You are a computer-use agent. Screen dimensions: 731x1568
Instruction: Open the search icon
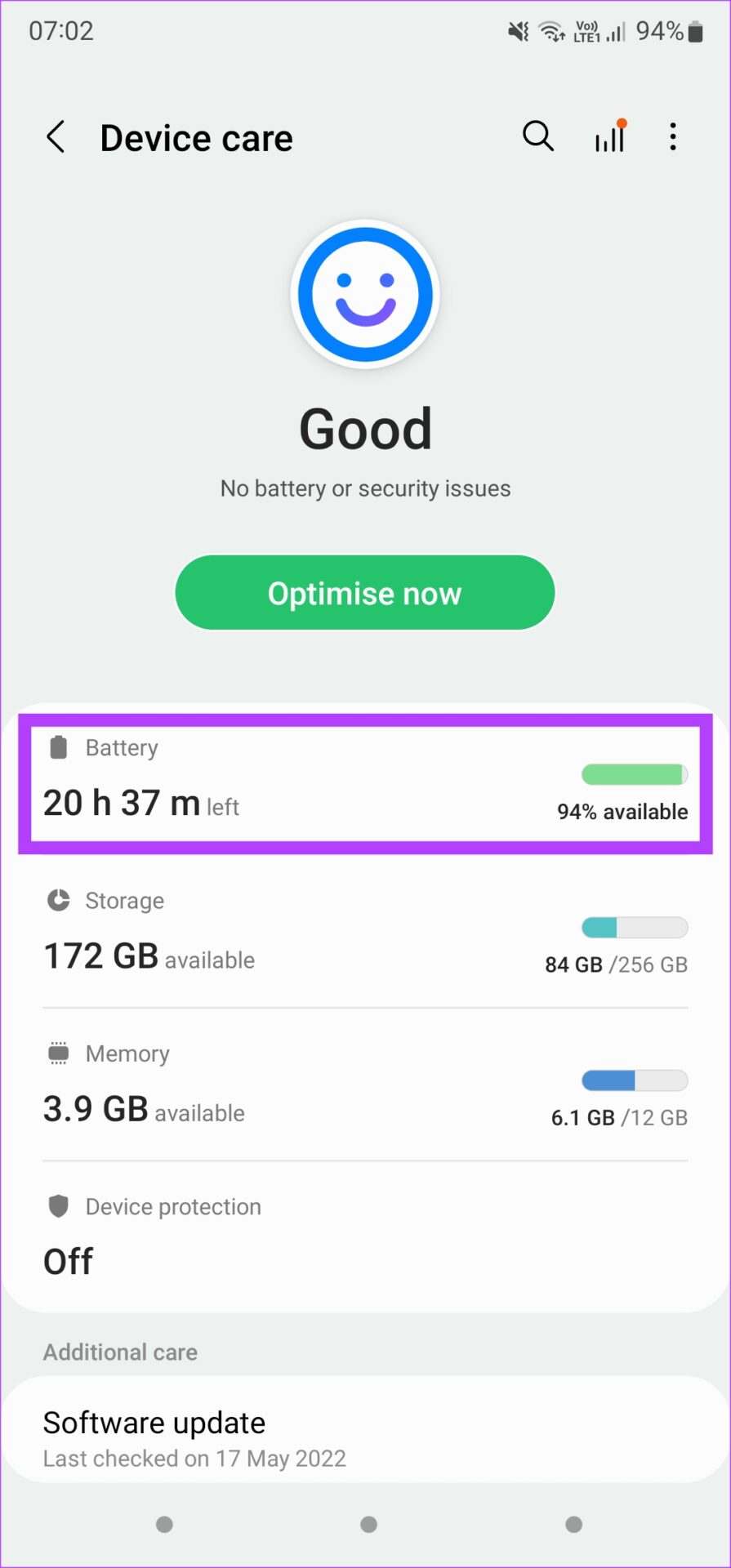(x=538, y=136)
